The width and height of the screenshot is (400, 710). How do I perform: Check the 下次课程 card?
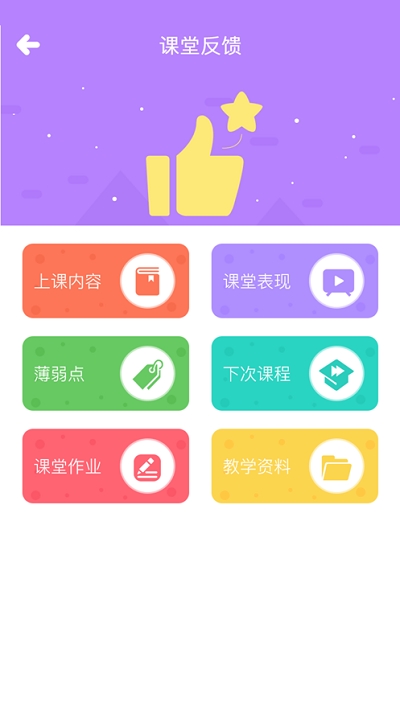(x=295, y=374)
